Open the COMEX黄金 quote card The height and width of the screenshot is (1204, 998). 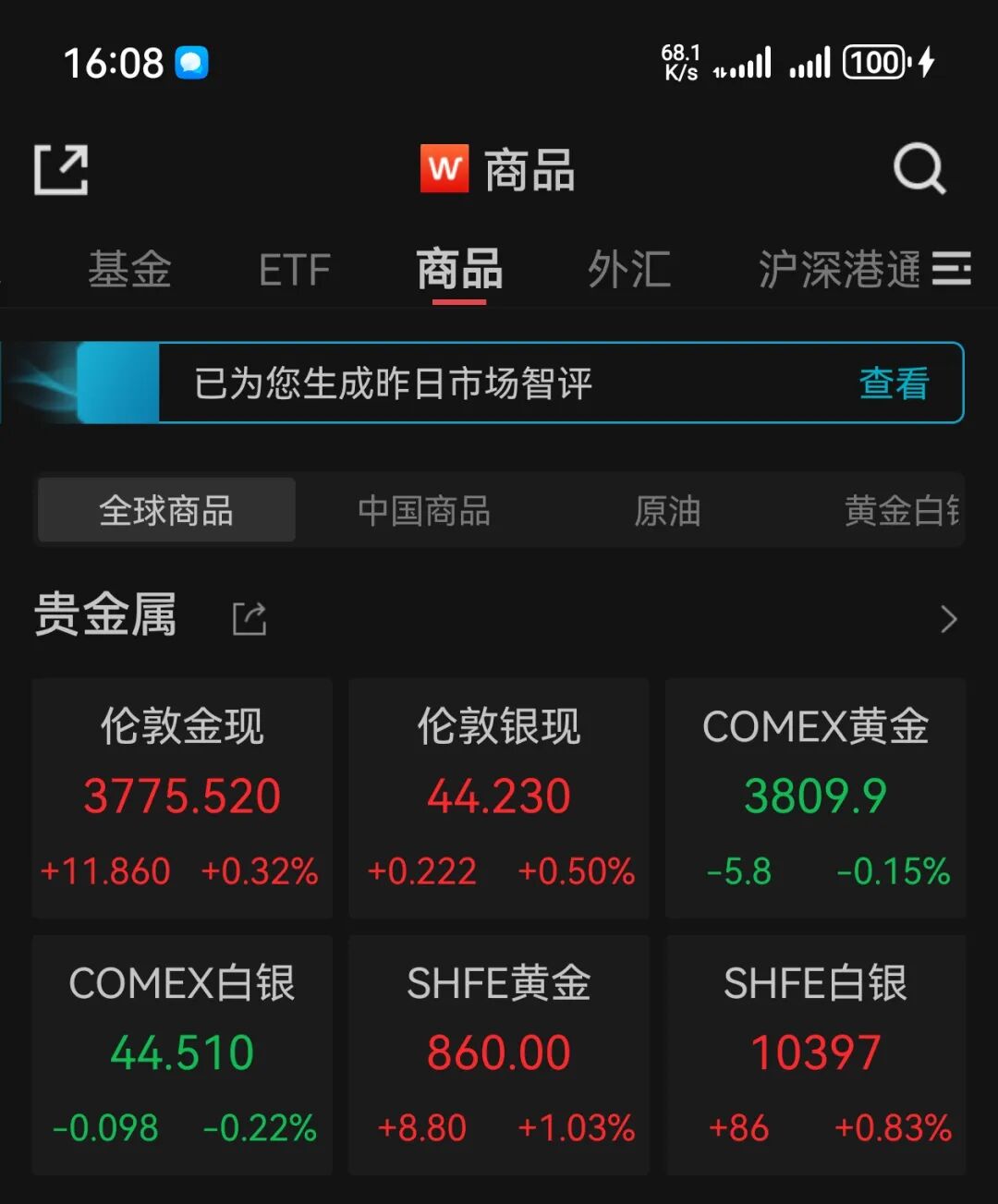(816, 798)
